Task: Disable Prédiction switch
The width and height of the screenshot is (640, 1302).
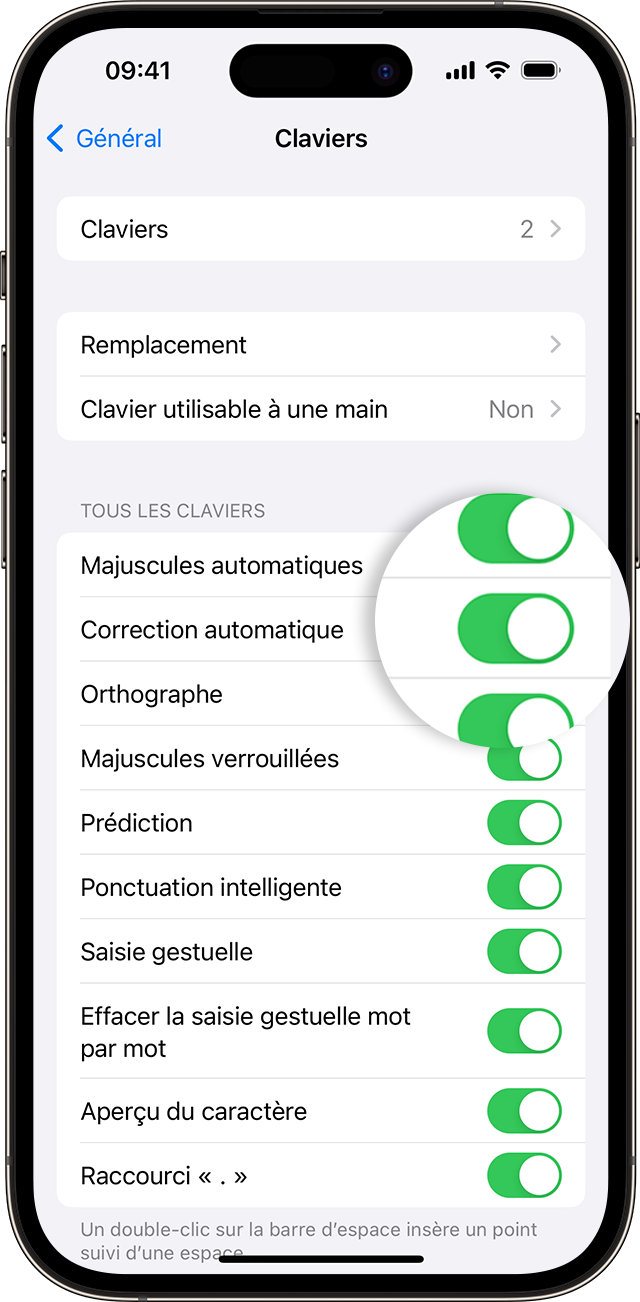Action: (524, 823)
